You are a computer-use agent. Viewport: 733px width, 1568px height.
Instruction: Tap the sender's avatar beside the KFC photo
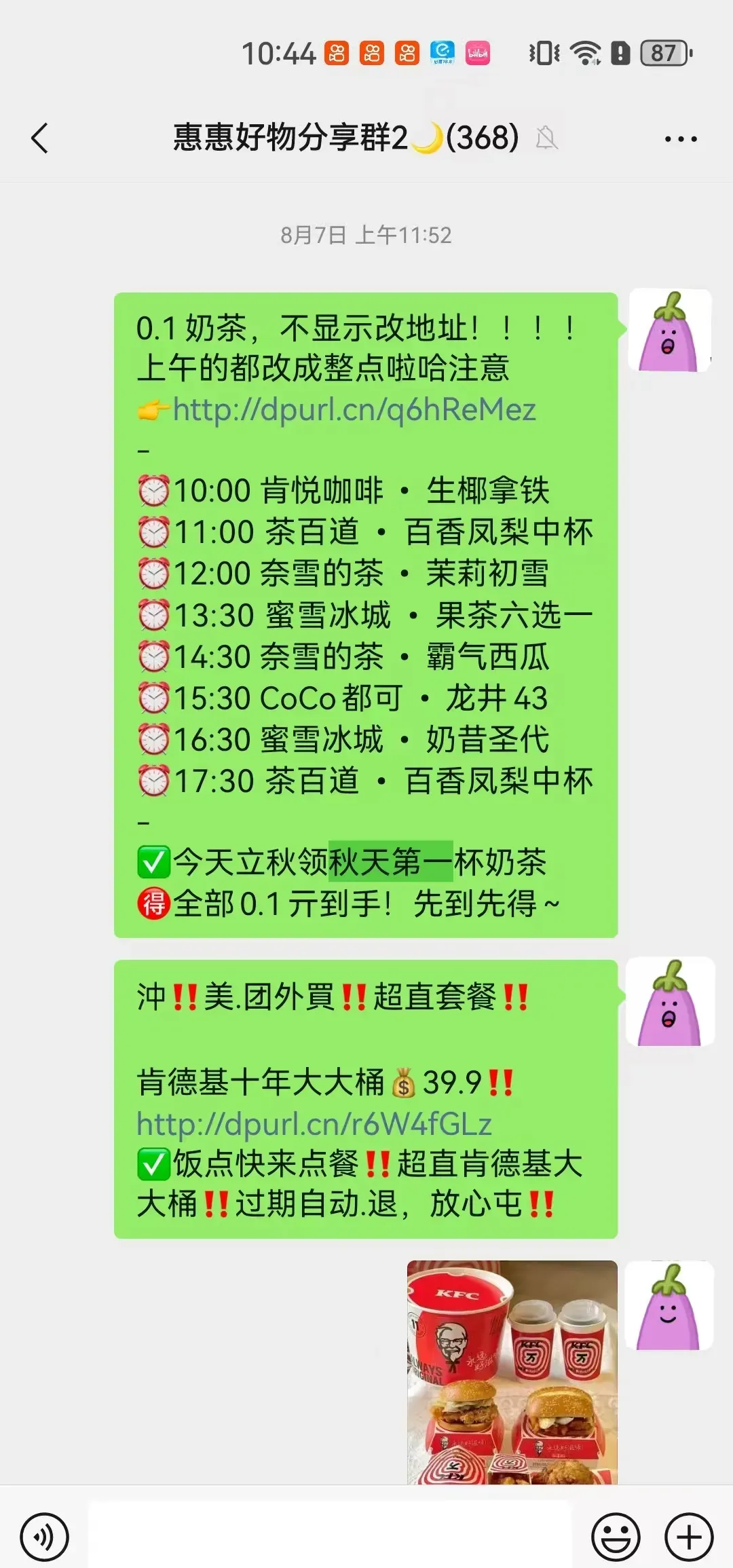pos(669,1305)
